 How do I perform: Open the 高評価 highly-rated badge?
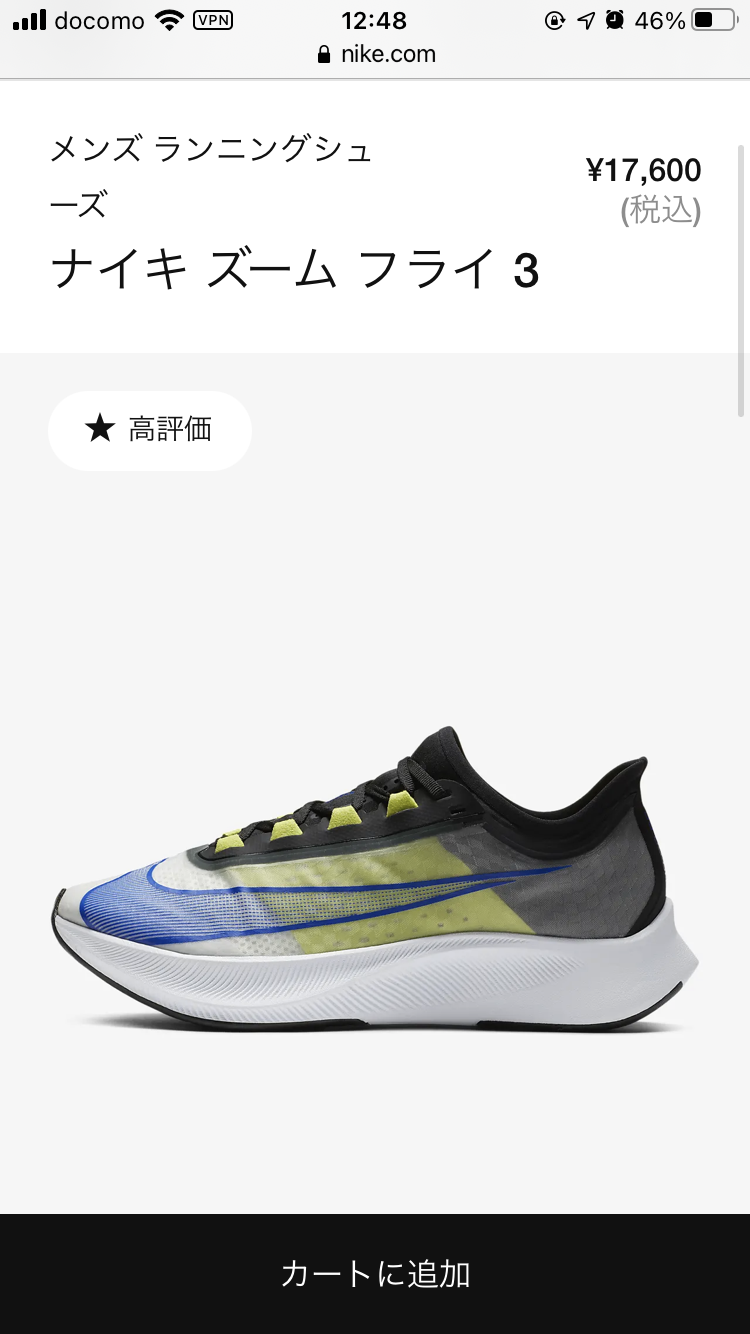(150, 430)
